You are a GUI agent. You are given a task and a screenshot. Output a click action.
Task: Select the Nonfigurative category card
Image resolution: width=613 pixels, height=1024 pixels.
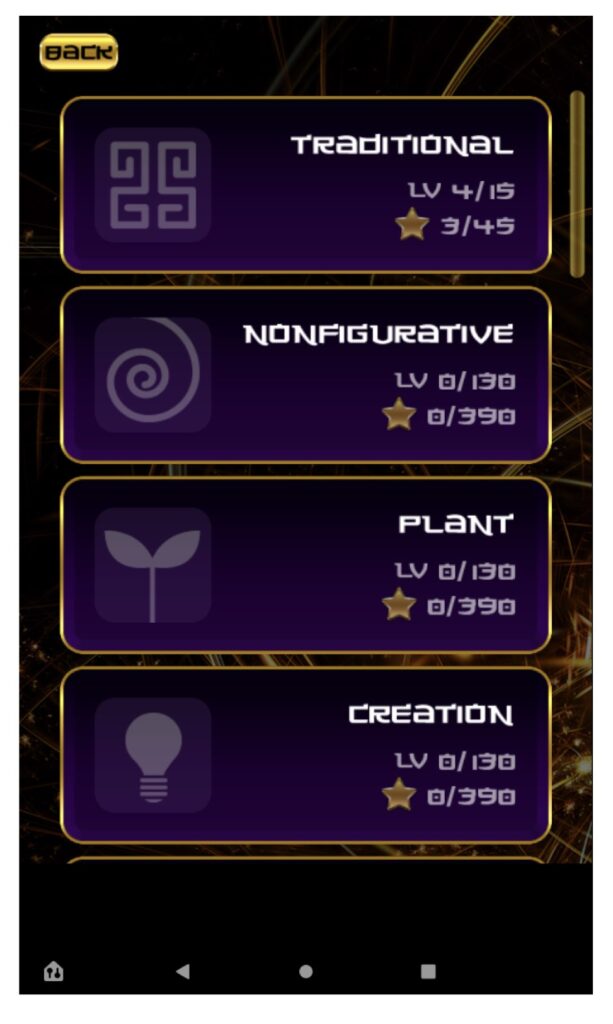306,375
